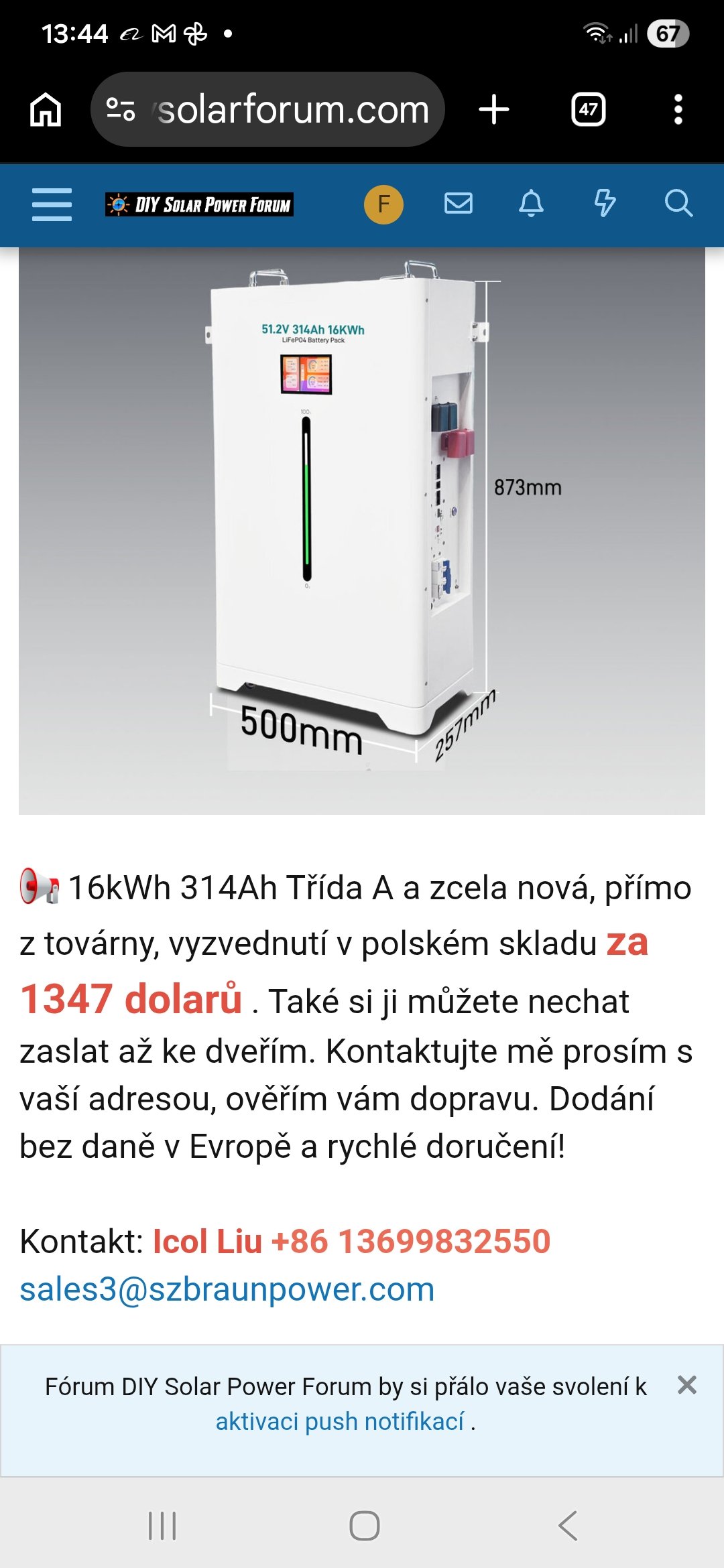Viewport: 724px width, 1568px height.
Task: Show the 47 open tabs
Action: 588,109
